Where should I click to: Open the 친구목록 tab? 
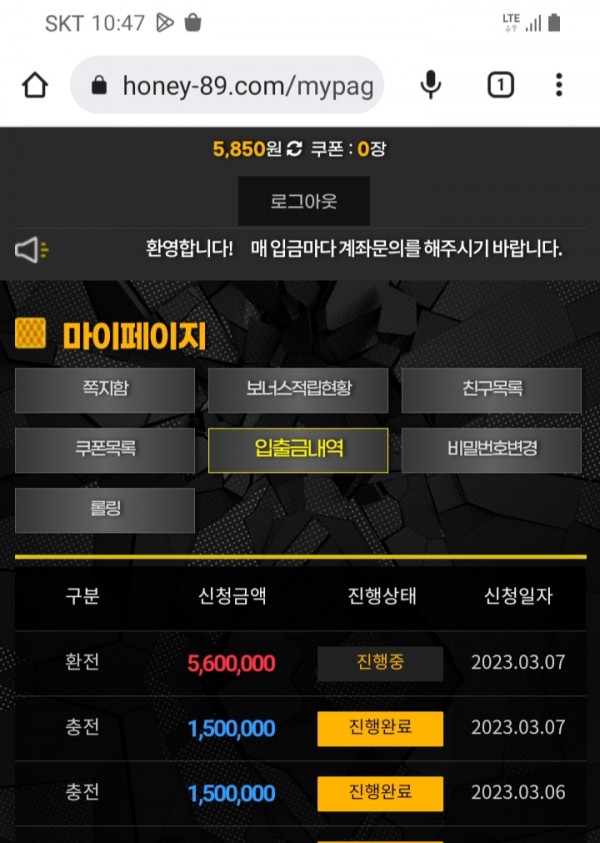[491, 390]
